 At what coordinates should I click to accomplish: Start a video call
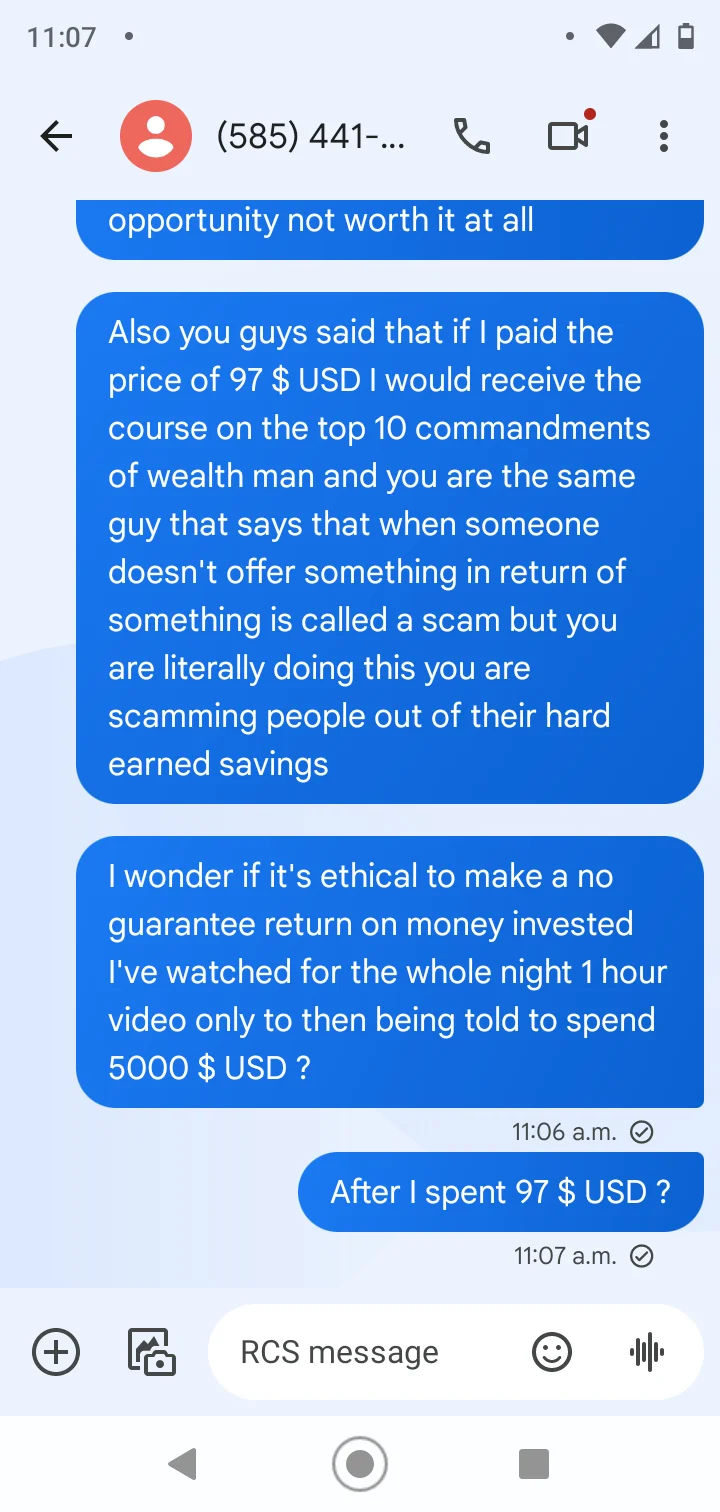coord(569,136)
